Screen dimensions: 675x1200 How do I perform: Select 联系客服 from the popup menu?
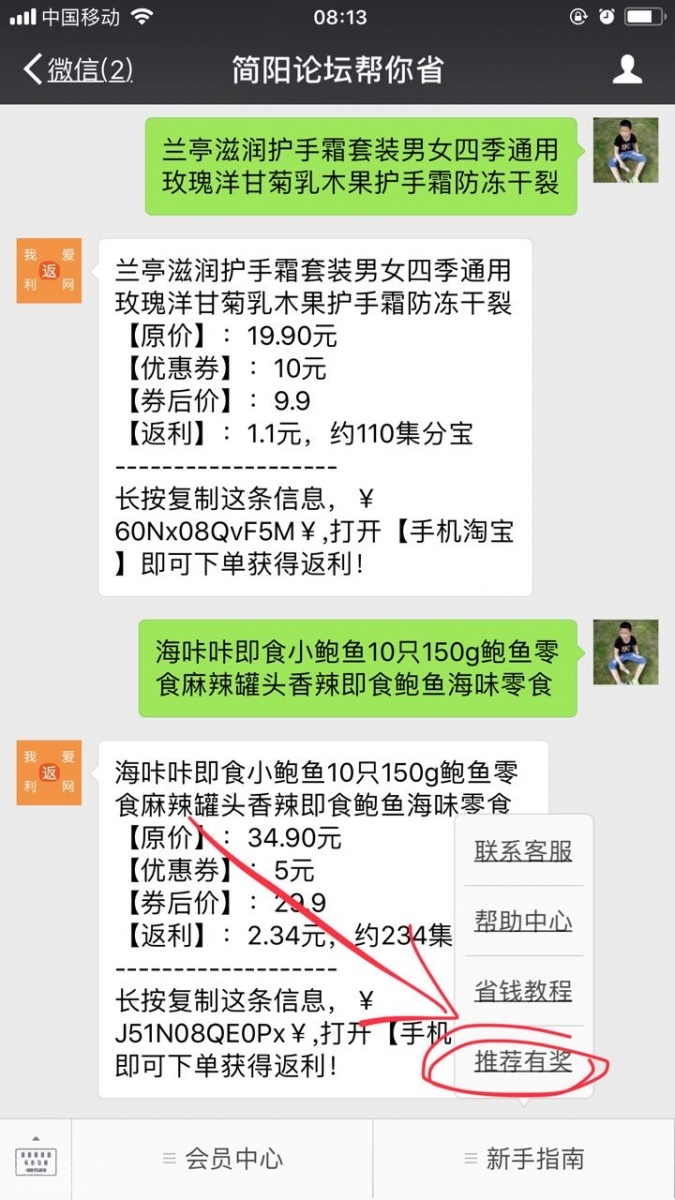pos(523,851)
